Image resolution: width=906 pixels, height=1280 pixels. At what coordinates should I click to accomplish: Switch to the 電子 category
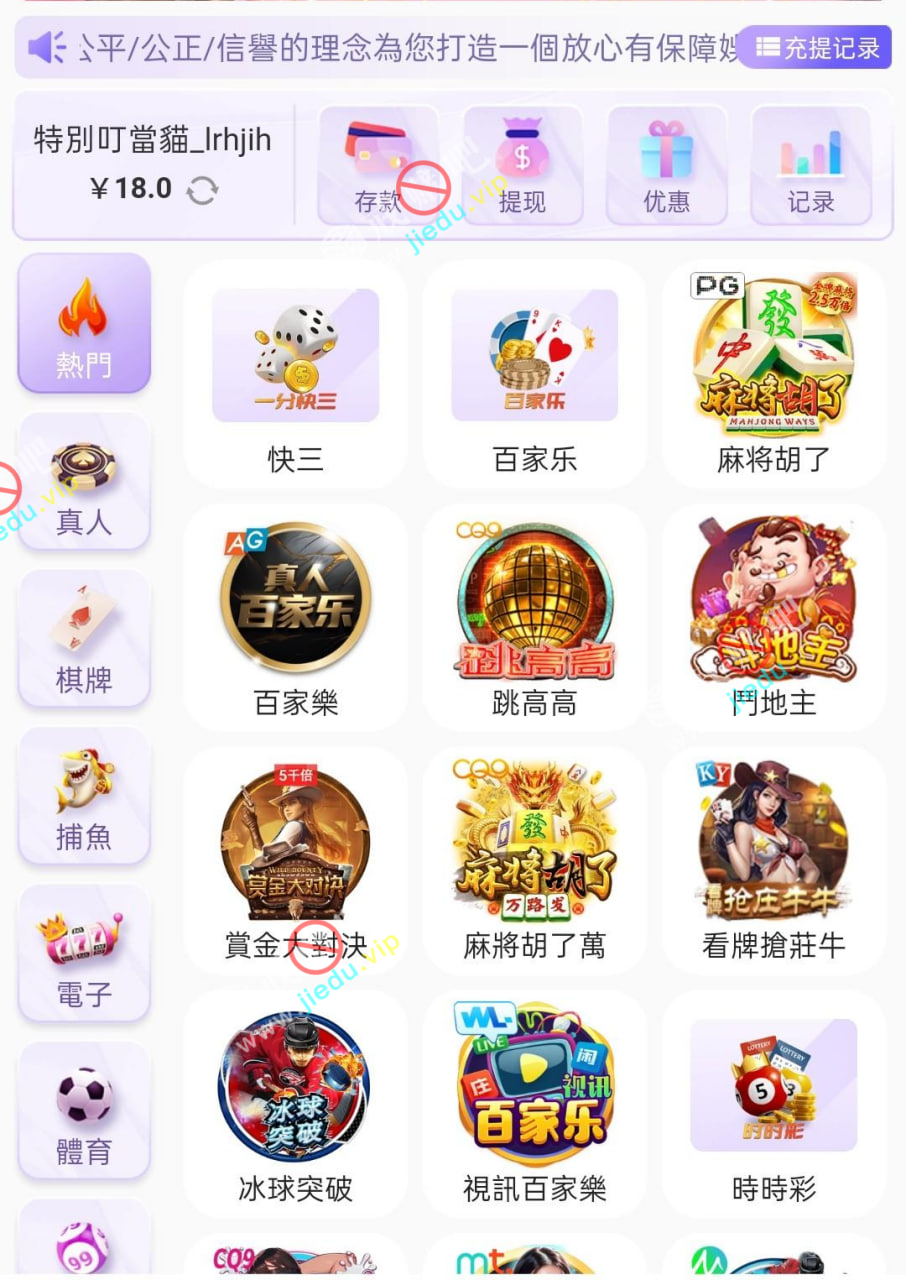[84, 952]
